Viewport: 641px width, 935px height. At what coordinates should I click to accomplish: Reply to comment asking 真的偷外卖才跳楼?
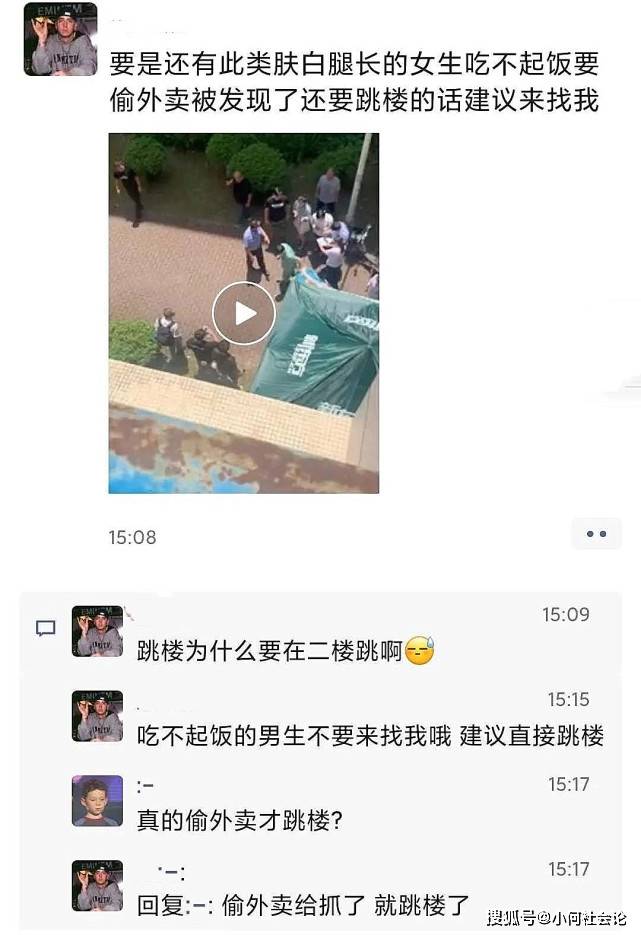tap(240, 821)
